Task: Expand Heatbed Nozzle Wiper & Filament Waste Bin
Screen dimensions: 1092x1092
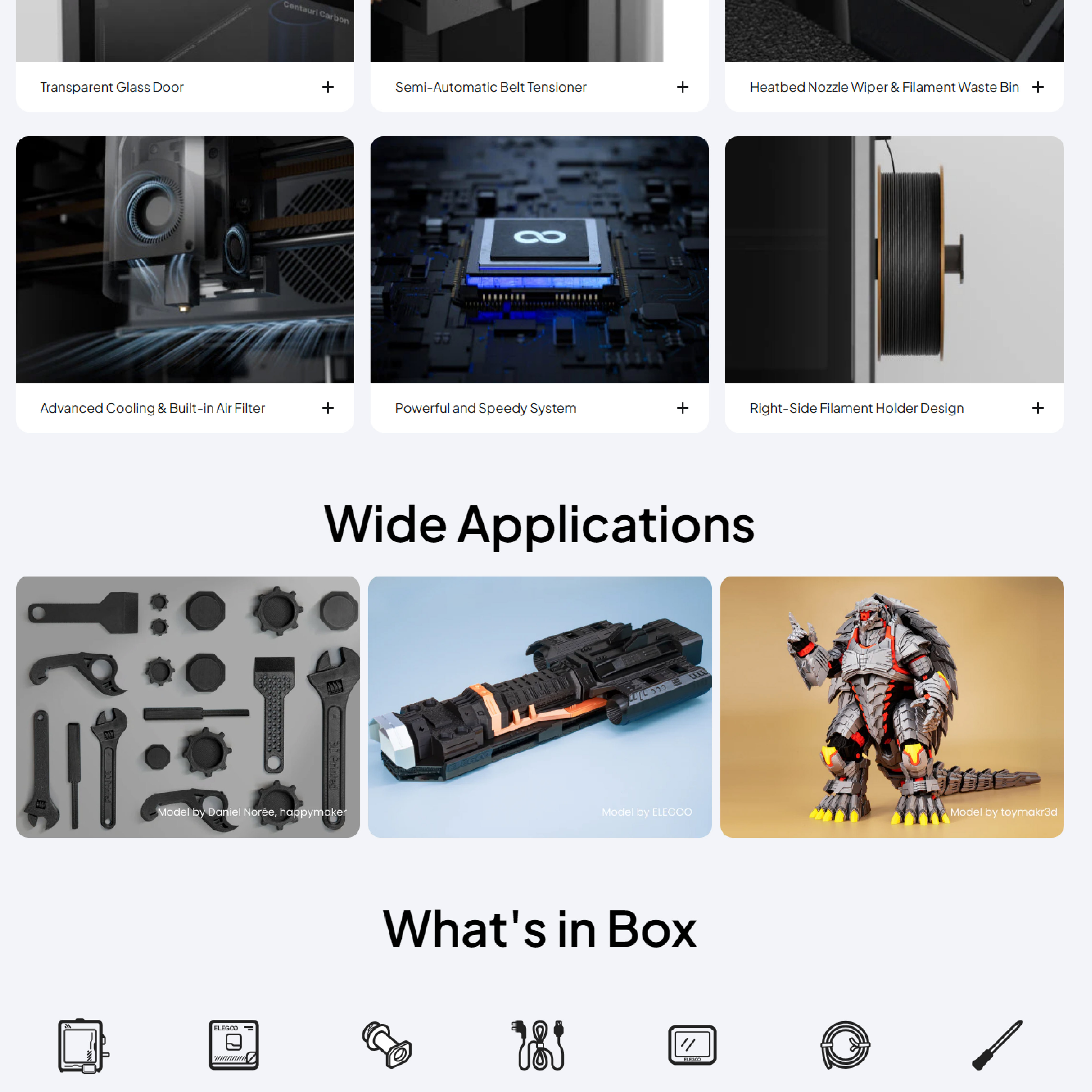Action: [x=1037, y=87]
